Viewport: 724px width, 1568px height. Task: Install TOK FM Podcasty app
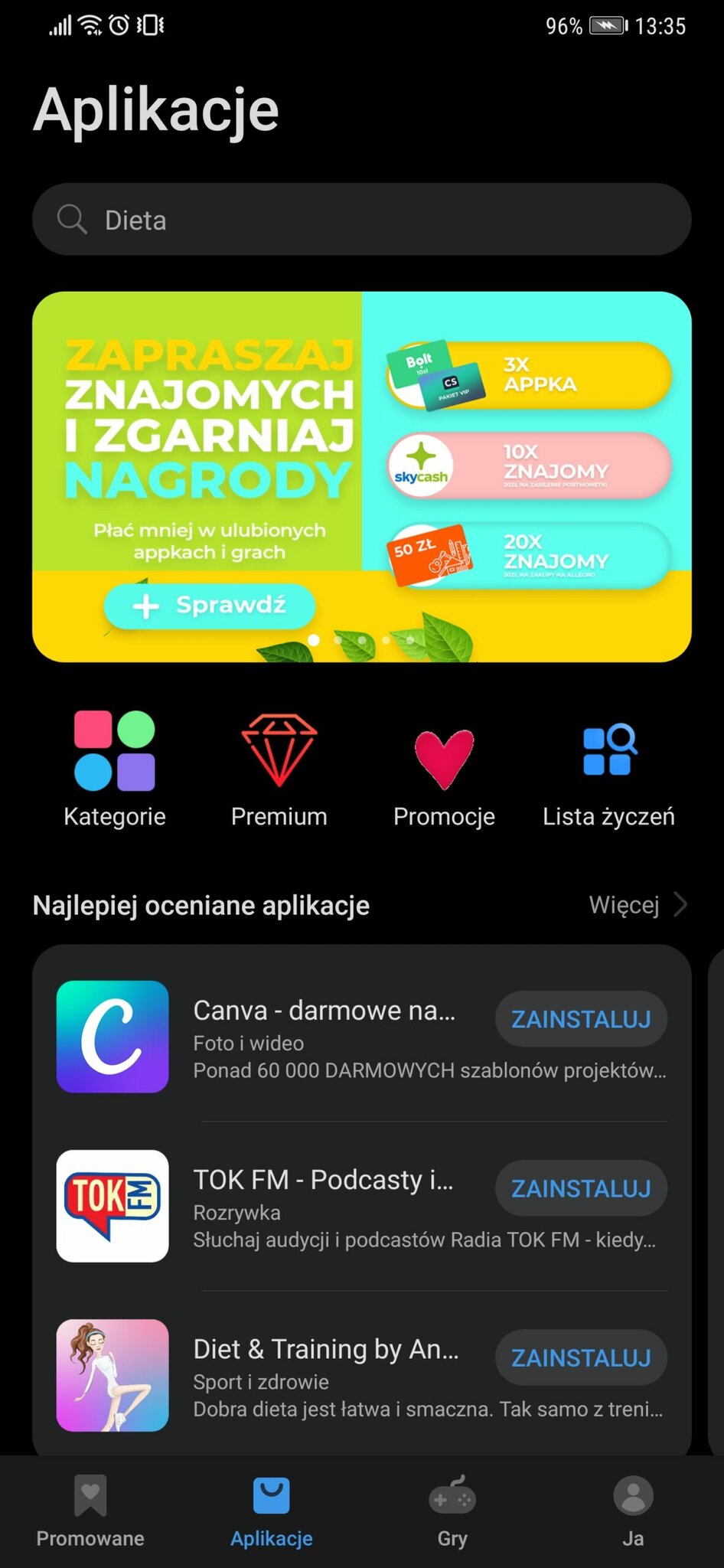(x=581, y=1188)
